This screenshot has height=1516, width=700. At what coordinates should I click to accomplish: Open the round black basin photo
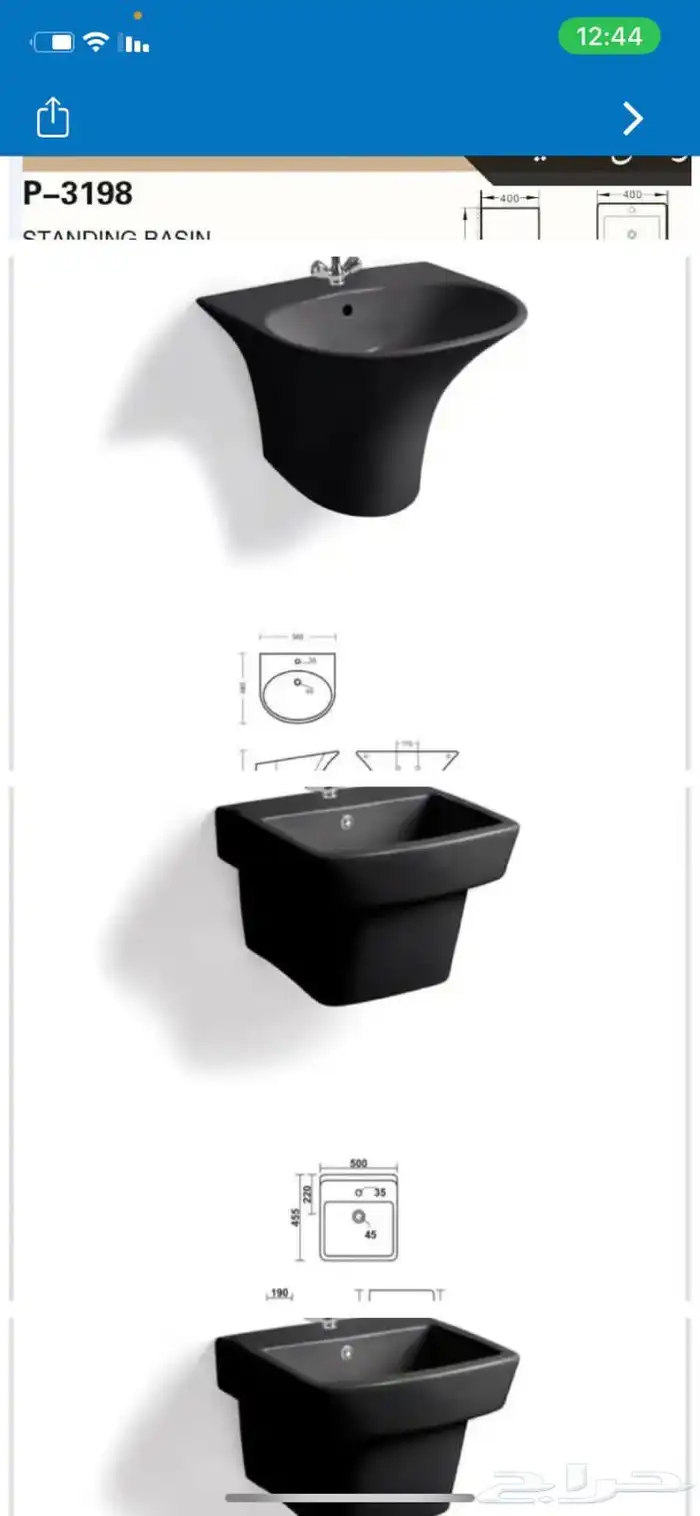click(350, 510)
